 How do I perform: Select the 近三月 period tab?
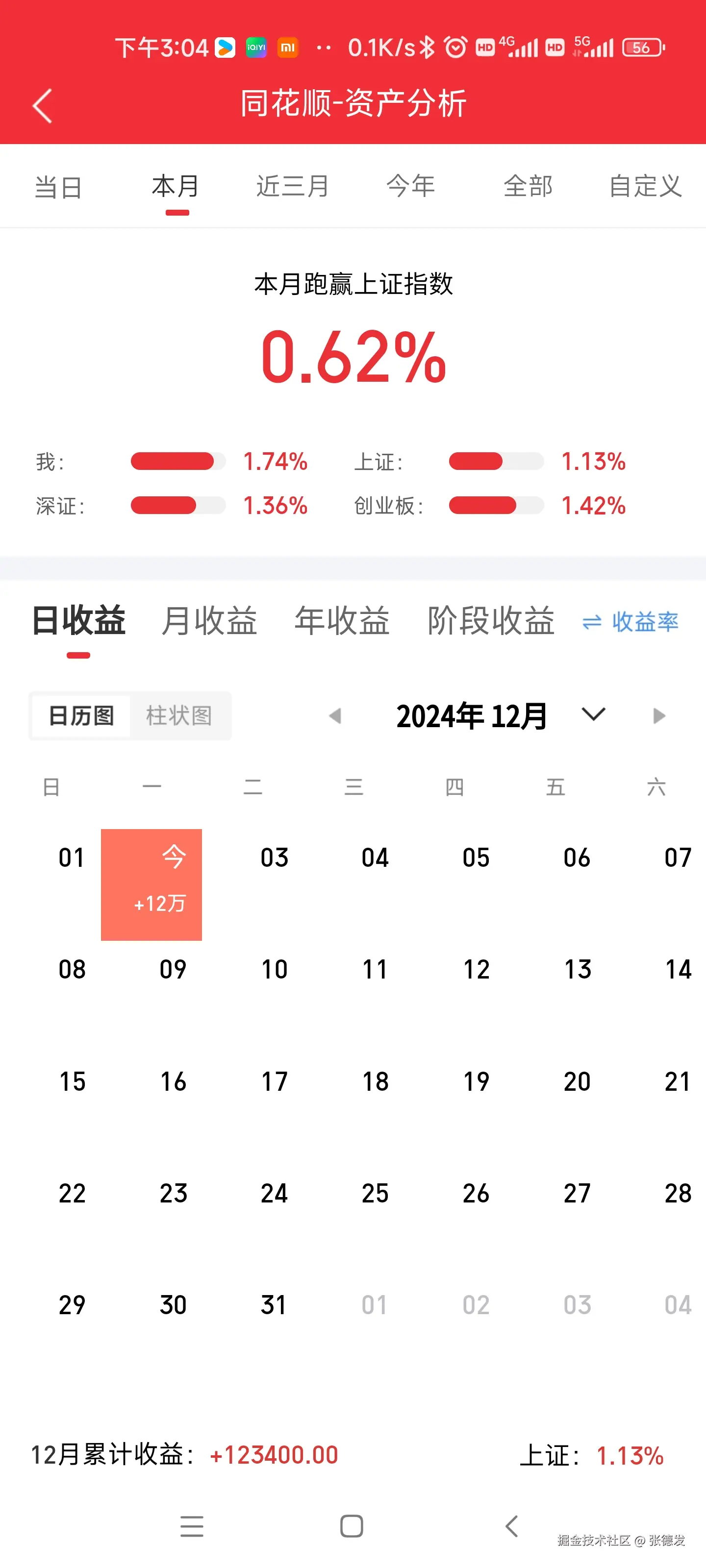click(x=292, y=187)
